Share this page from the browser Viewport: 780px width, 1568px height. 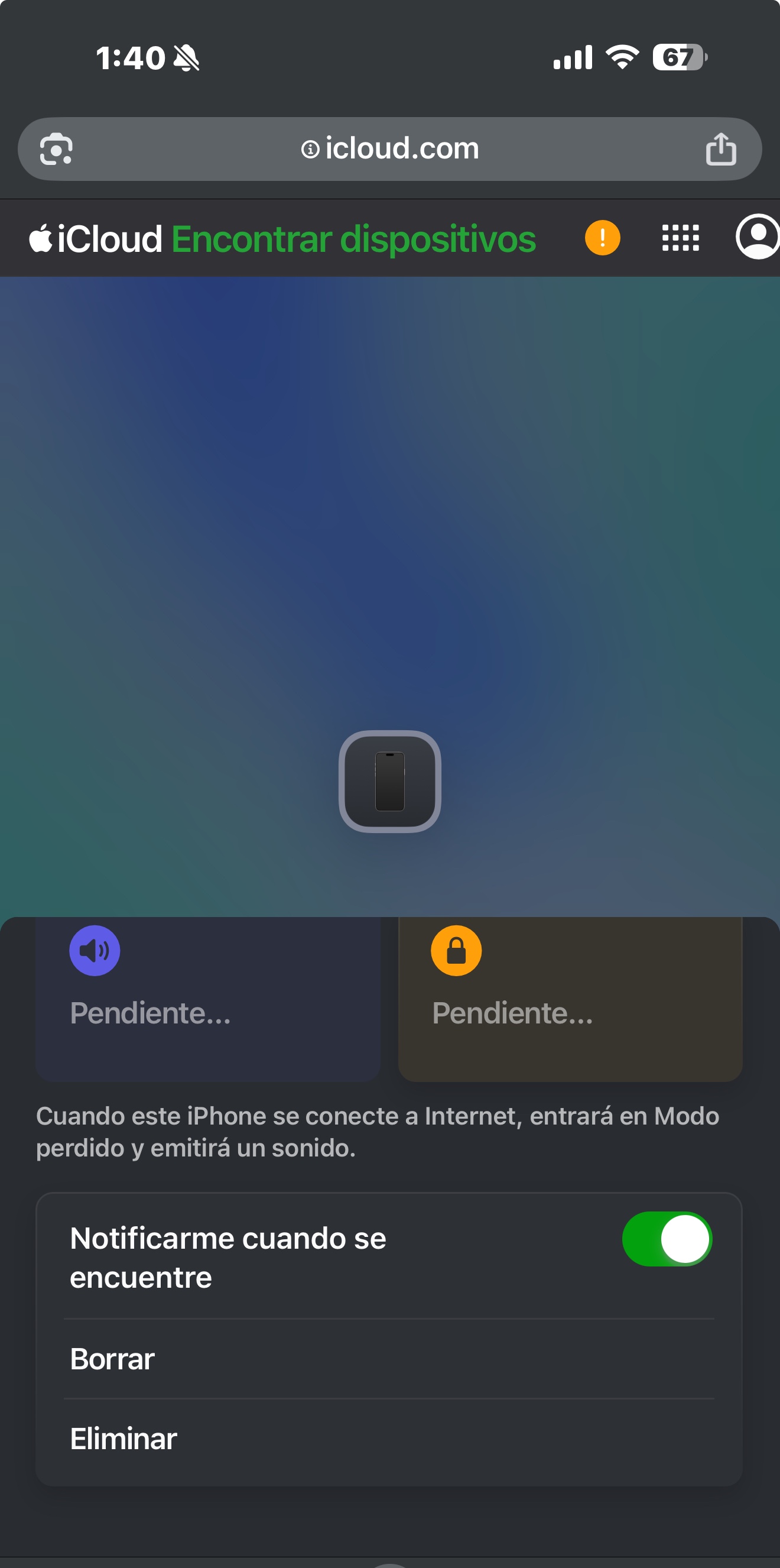pyautogui.click(x=720, y=149)
